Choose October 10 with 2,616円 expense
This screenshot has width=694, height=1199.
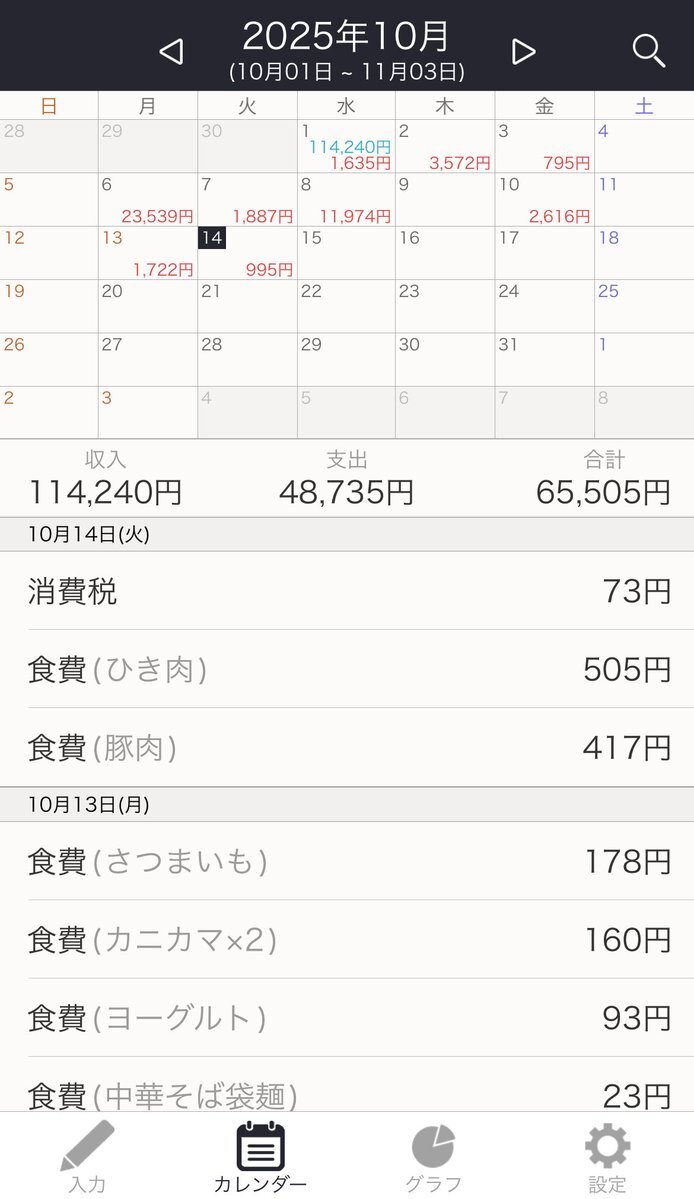click(544, 199)
